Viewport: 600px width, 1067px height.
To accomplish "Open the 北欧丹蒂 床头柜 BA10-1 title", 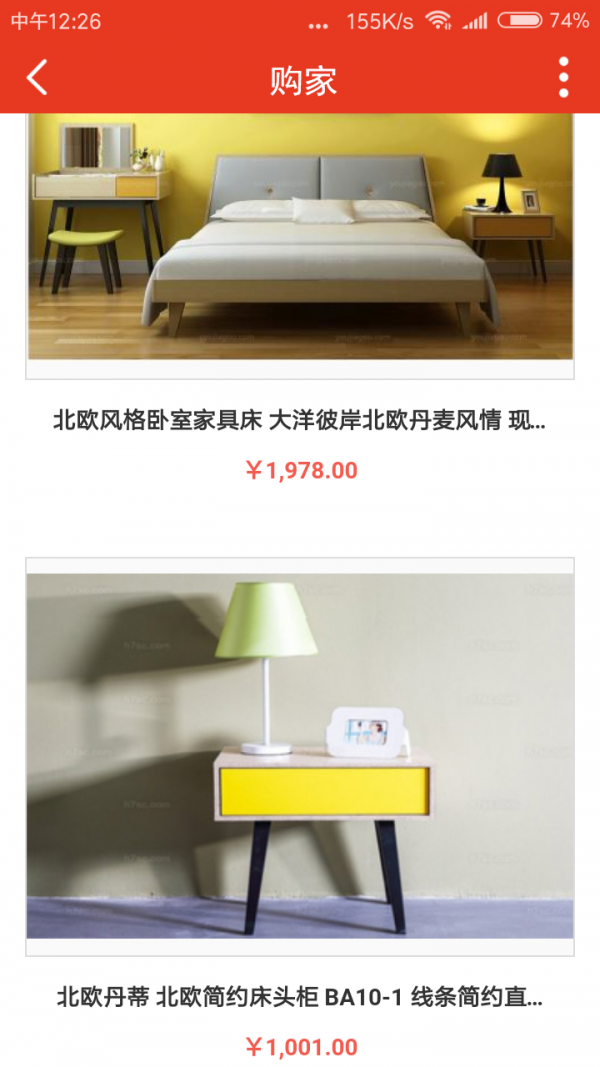I will point(300,997).
